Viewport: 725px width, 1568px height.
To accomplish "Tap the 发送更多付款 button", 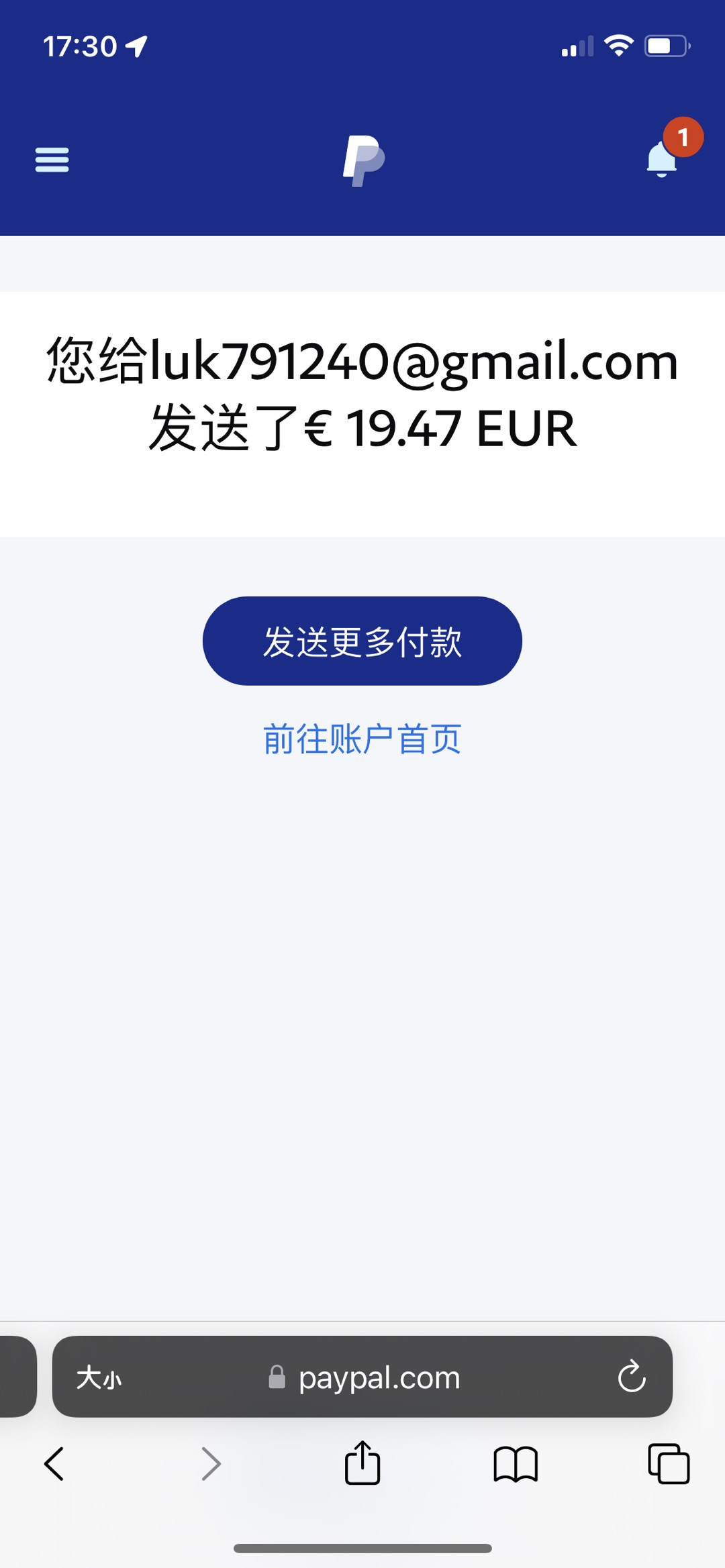I will [362, 641].
